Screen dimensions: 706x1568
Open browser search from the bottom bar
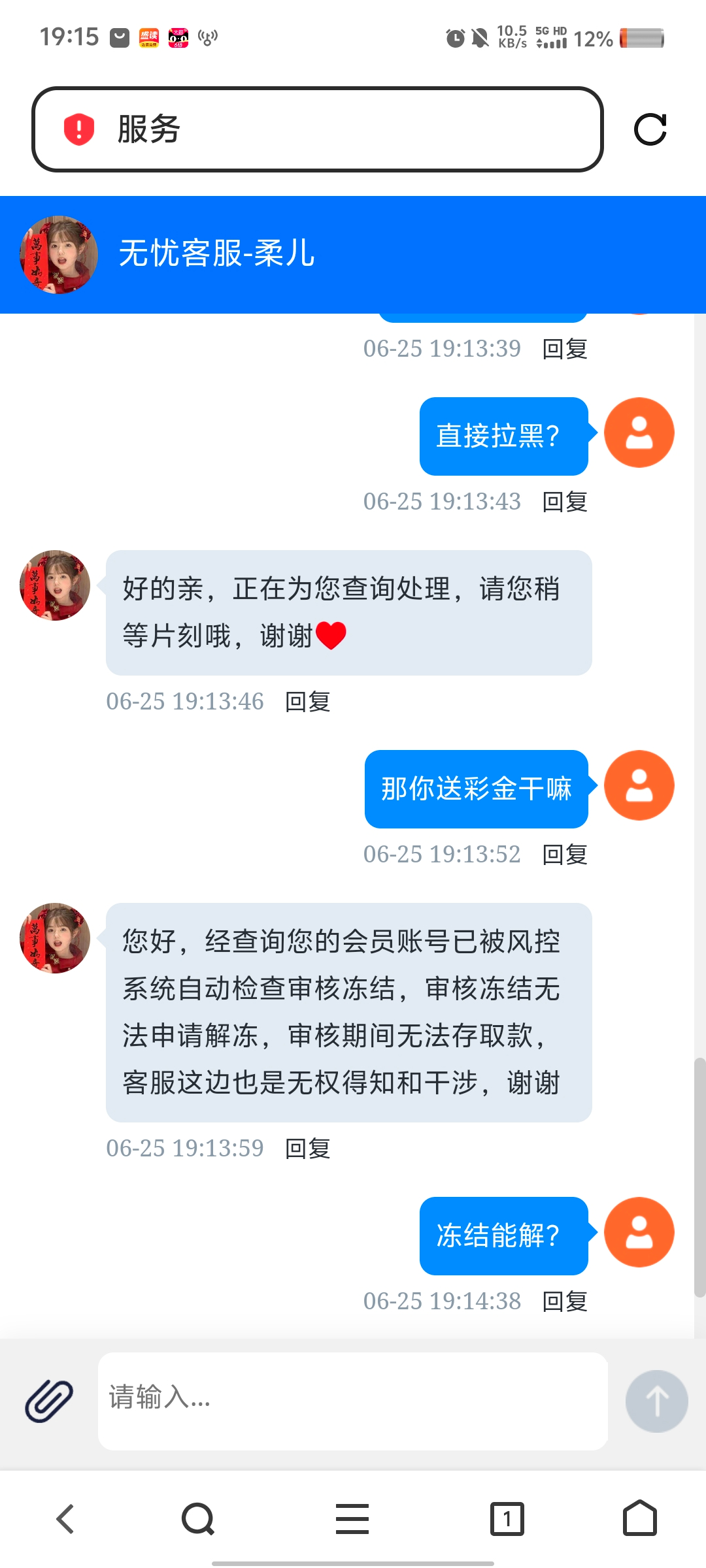(198, 1518)
